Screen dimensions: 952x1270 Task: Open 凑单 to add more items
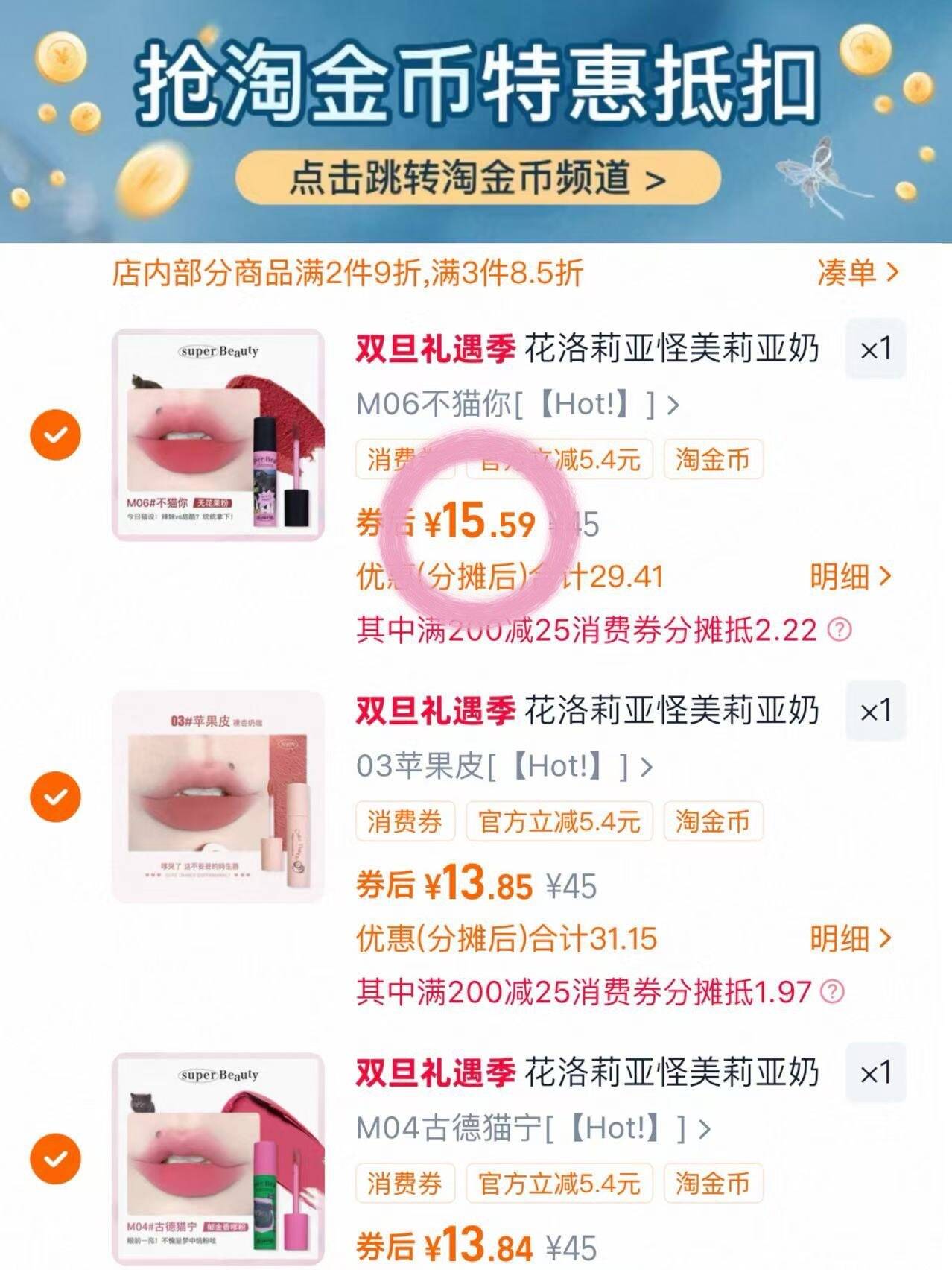tap(857, 273)
